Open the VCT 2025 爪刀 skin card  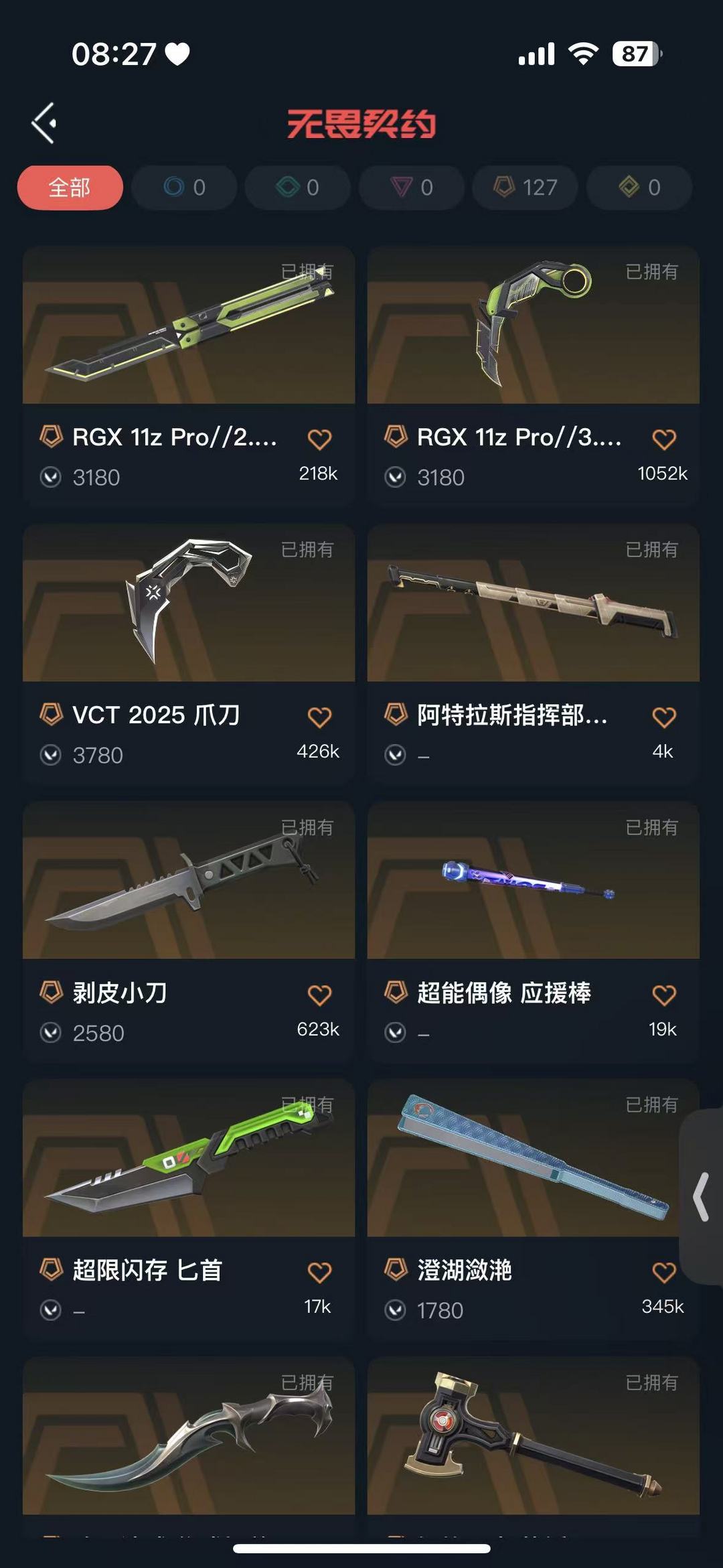point(189,654)
